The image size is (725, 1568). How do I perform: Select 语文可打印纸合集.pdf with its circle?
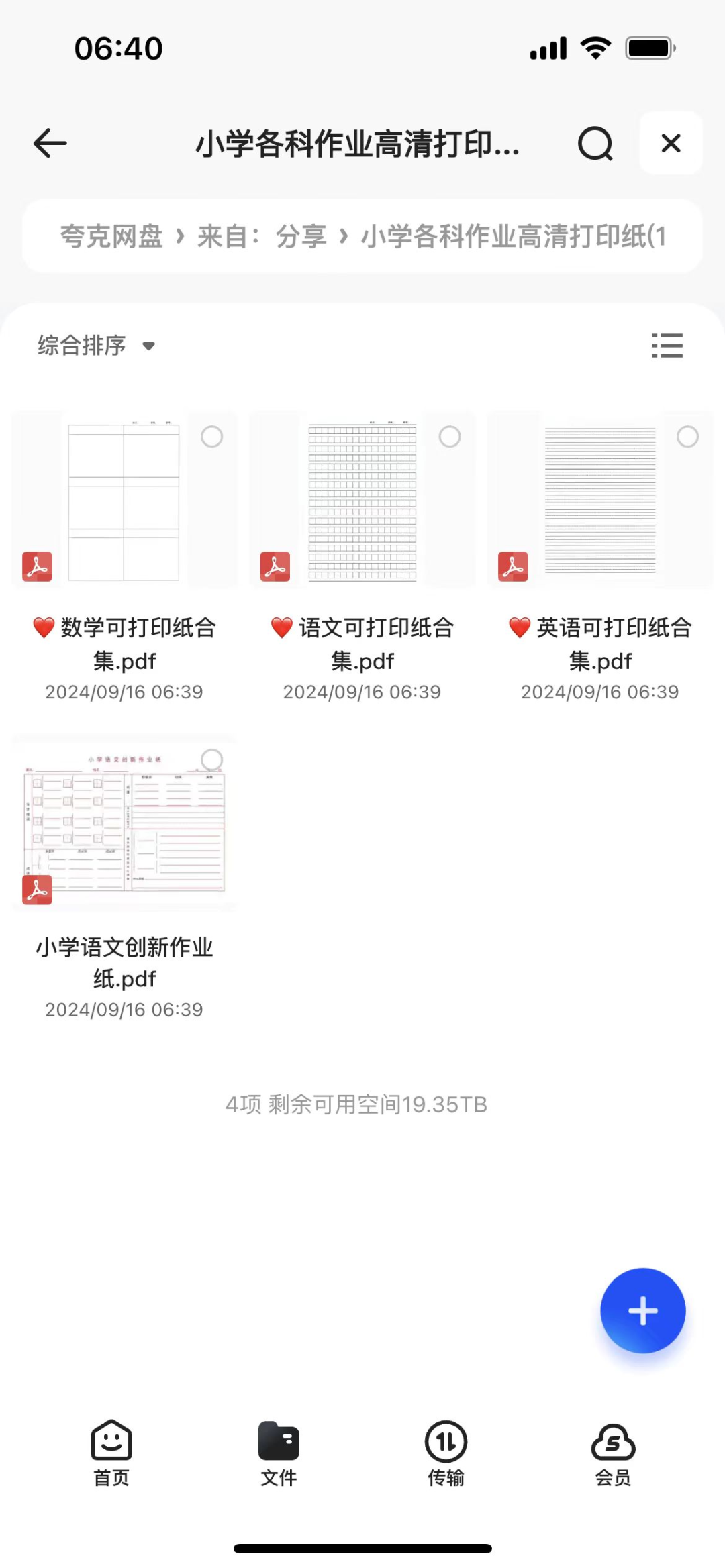pos(450,437)
